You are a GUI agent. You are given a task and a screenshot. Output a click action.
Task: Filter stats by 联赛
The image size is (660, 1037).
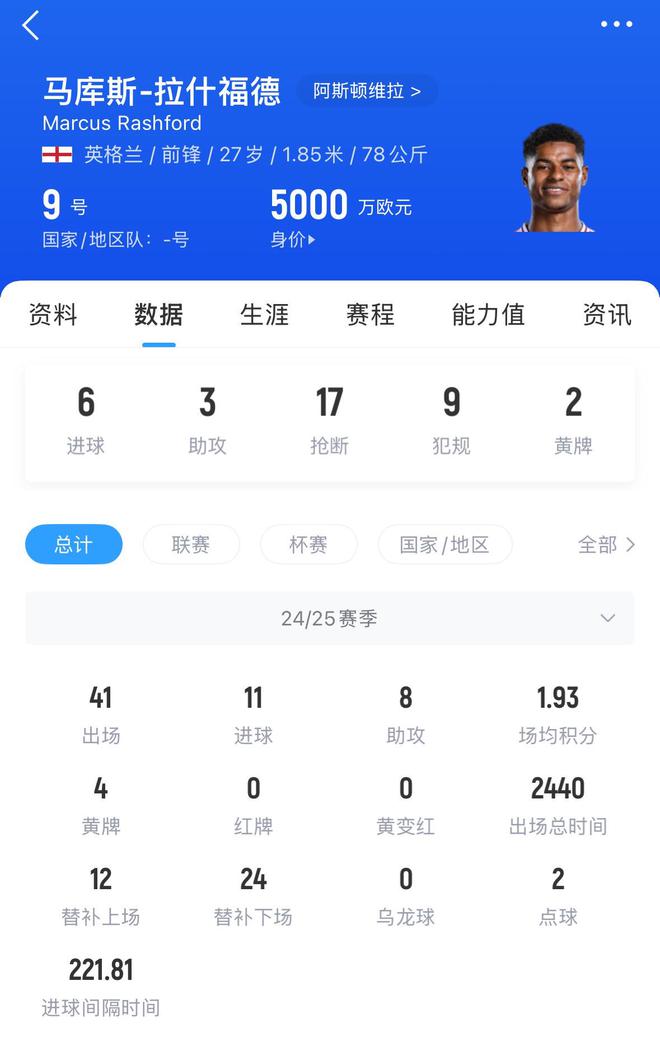point(191,545)
